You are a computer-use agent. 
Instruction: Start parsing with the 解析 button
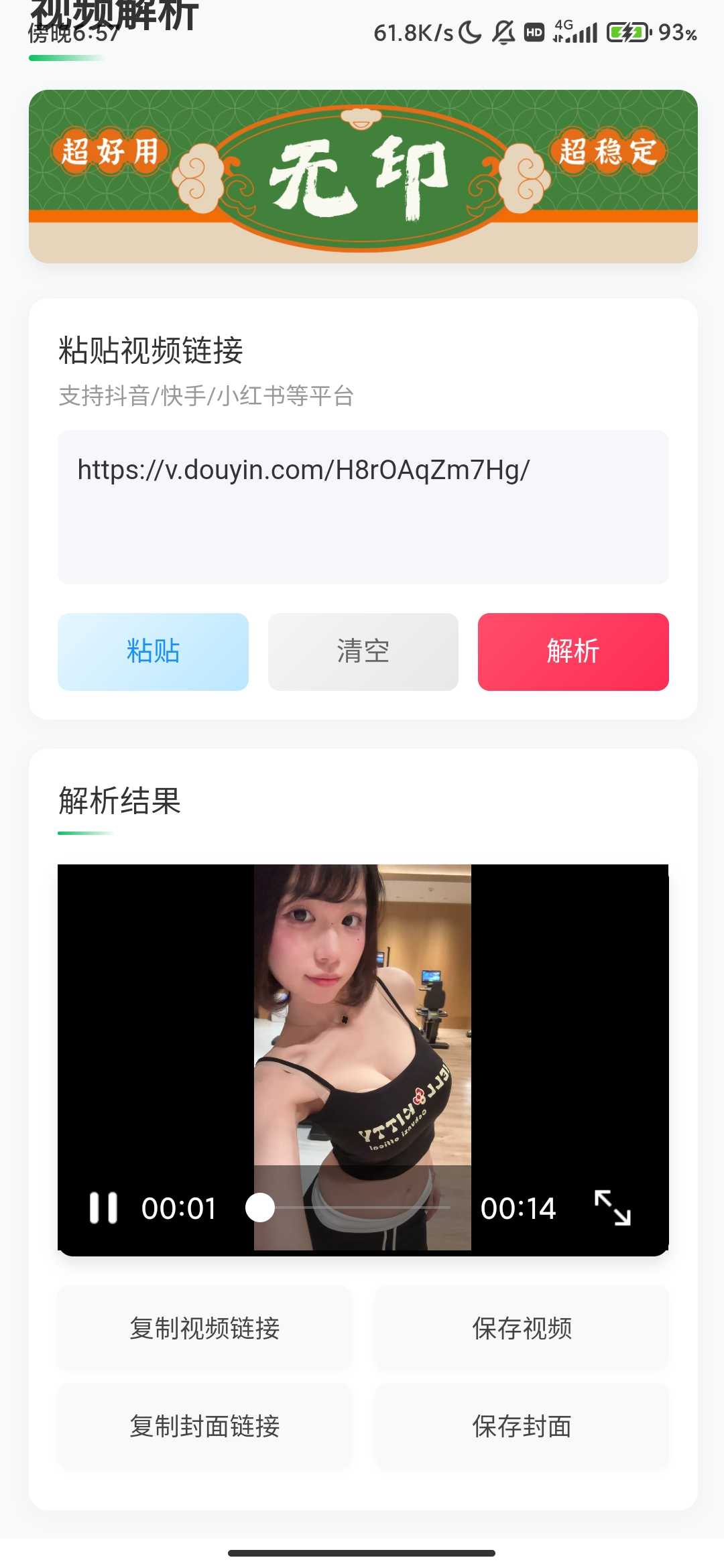573,651
